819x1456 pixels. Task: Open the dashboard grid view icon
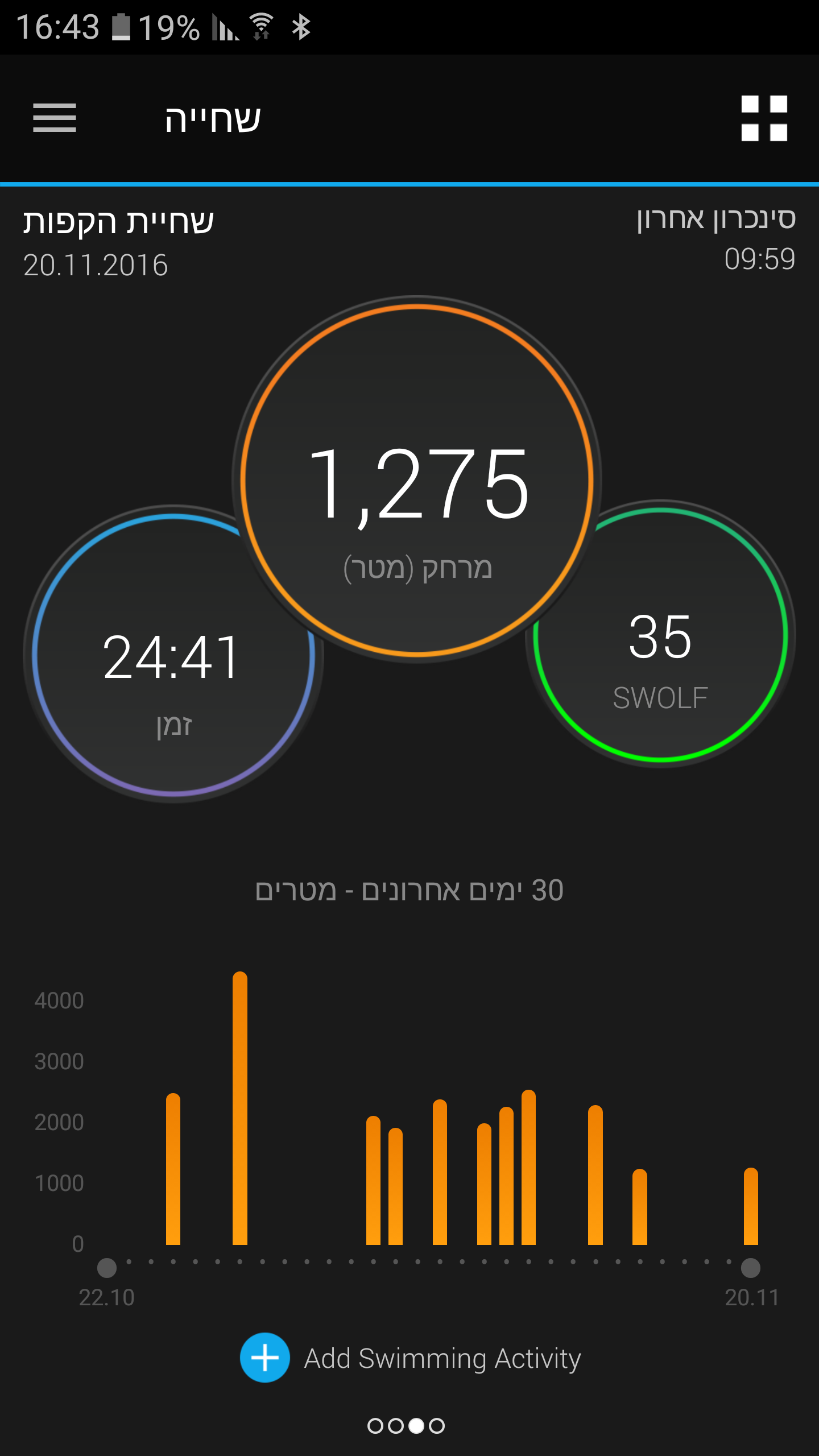[764, 118]
